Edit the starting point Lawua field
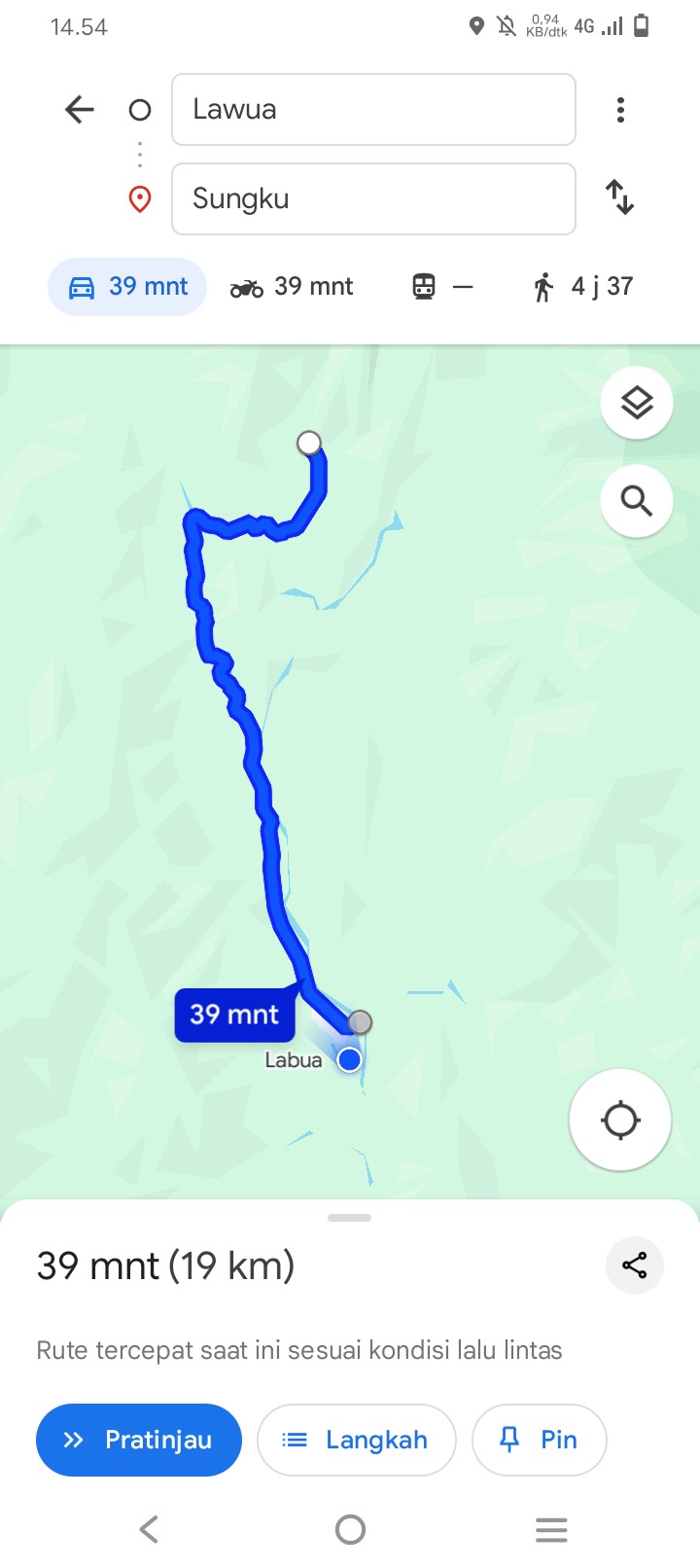 pos(373,110)
